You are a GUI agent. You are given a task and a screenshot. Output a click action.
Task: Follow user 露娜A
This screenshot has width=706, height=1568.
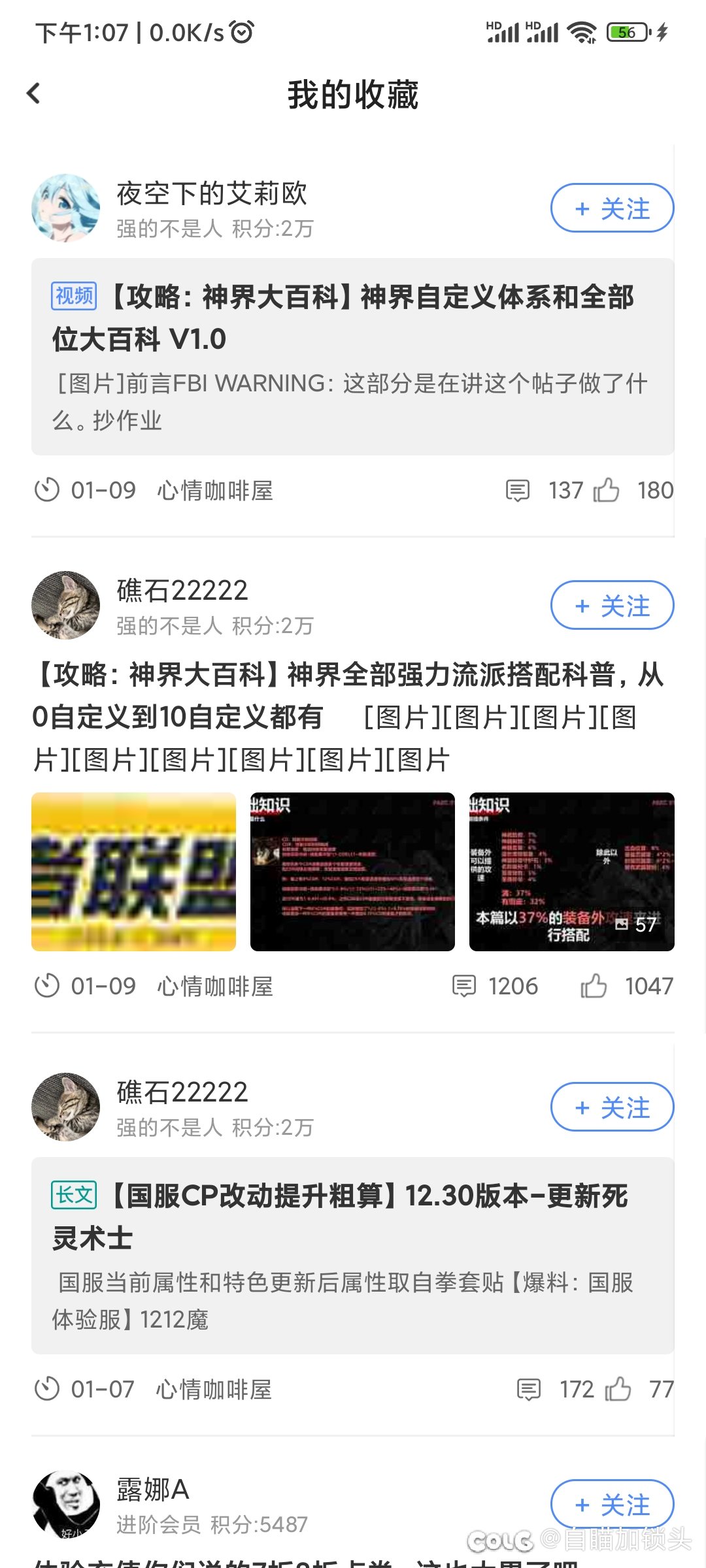tap(612, 1504)
